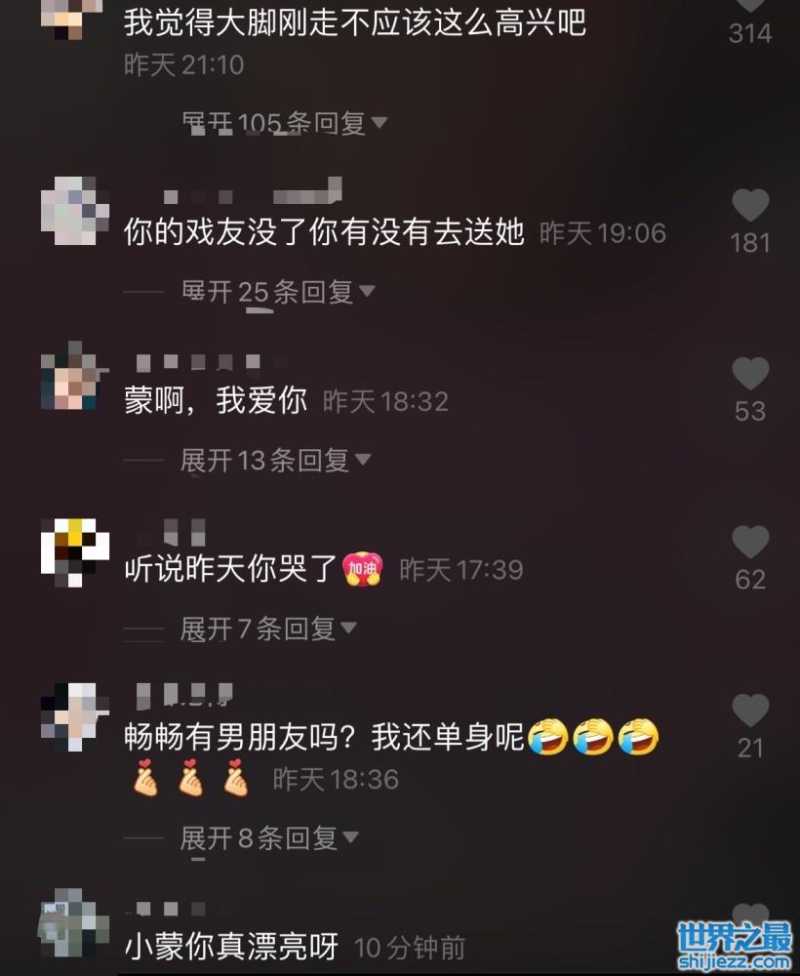Like the 你的戏友没了 comment
Image resolution: width=800 pixels, height=976 pixels.
click(x=750, y=206)
